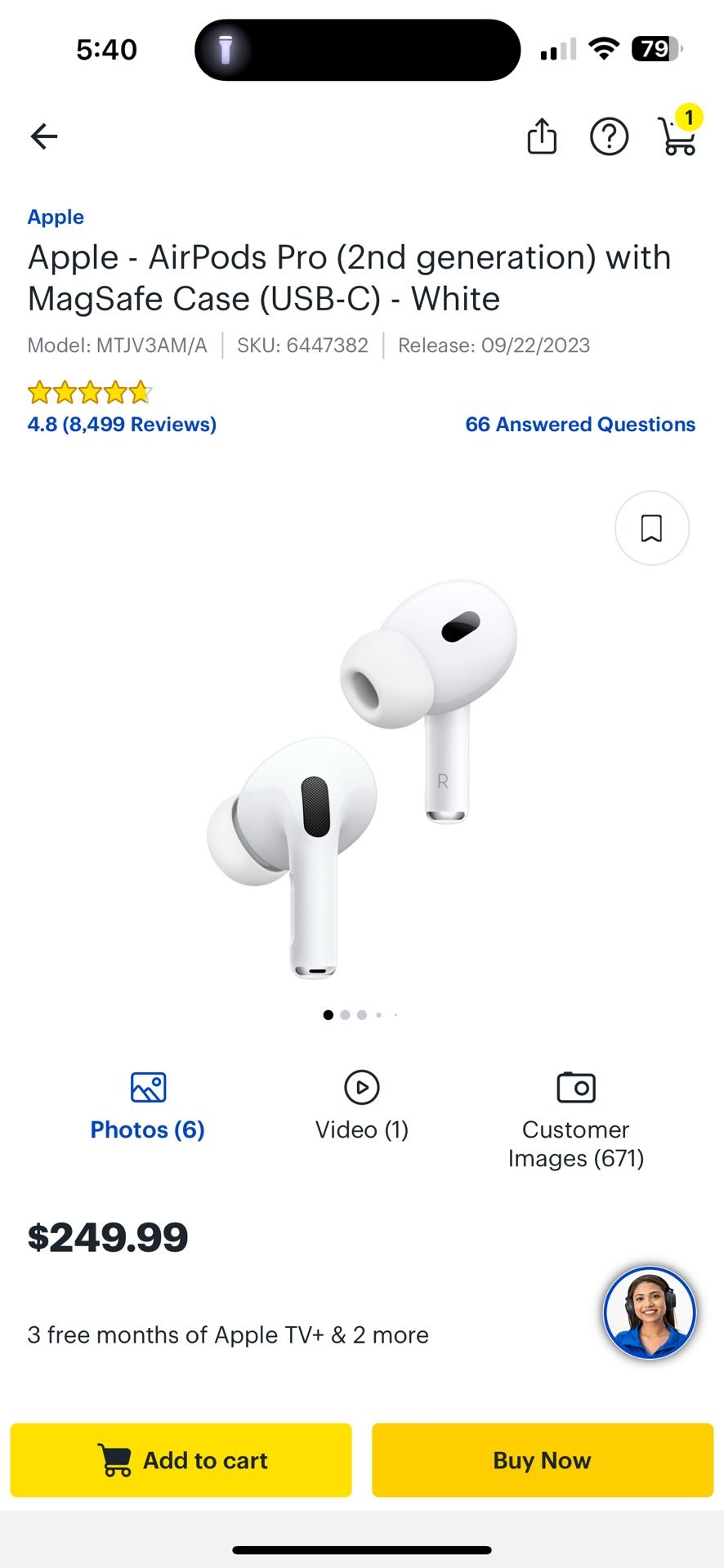Open Photos using the picture icon
This screenshot has height=1568, width=724.
click(x=147, y=1087)
